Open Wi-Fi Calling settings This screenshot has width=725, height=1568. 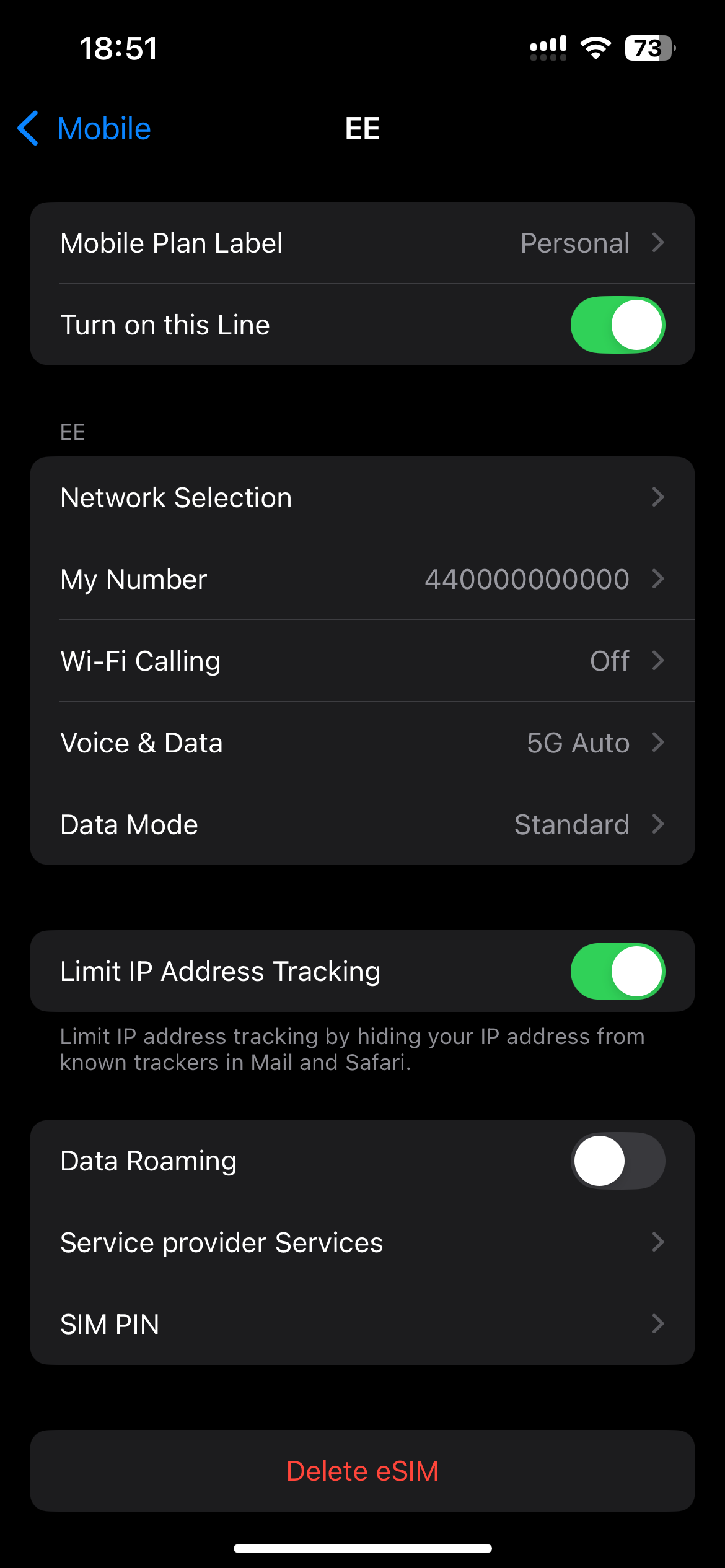[x=362, y=660]
